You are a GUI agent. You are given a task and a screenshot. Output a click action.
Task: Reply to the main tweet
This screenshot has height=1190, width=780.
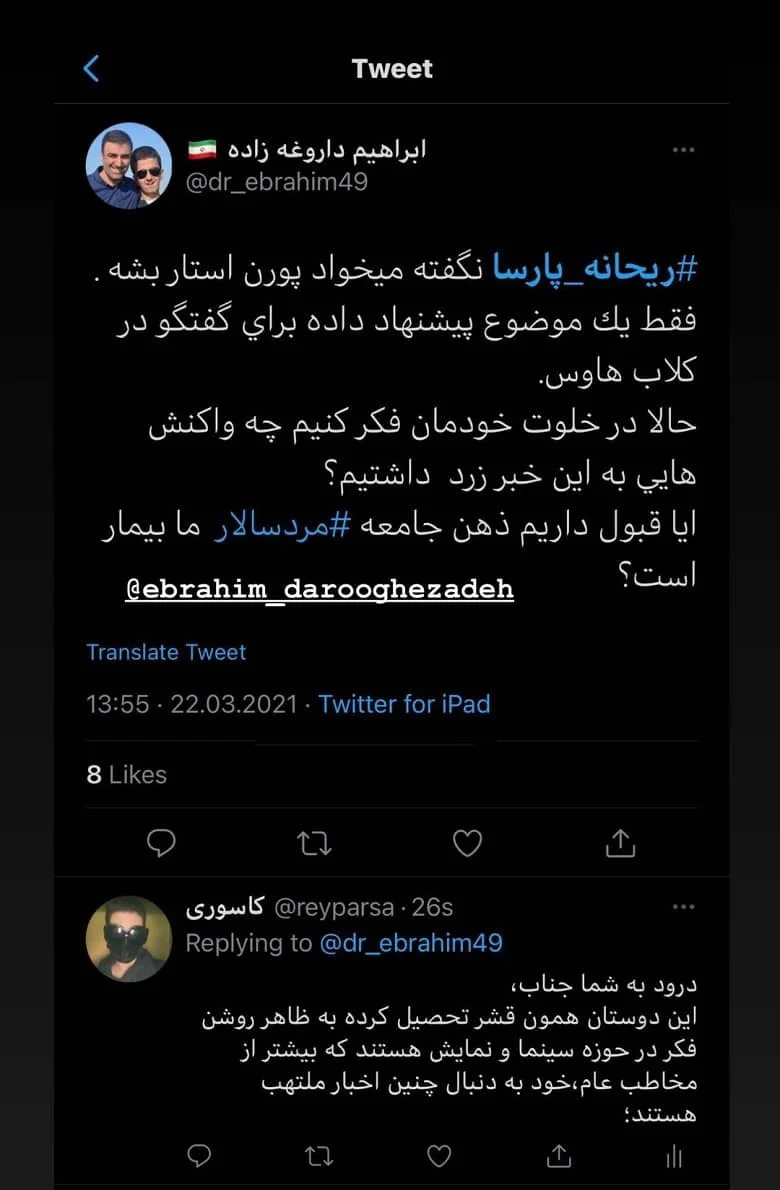coord(161,844)
